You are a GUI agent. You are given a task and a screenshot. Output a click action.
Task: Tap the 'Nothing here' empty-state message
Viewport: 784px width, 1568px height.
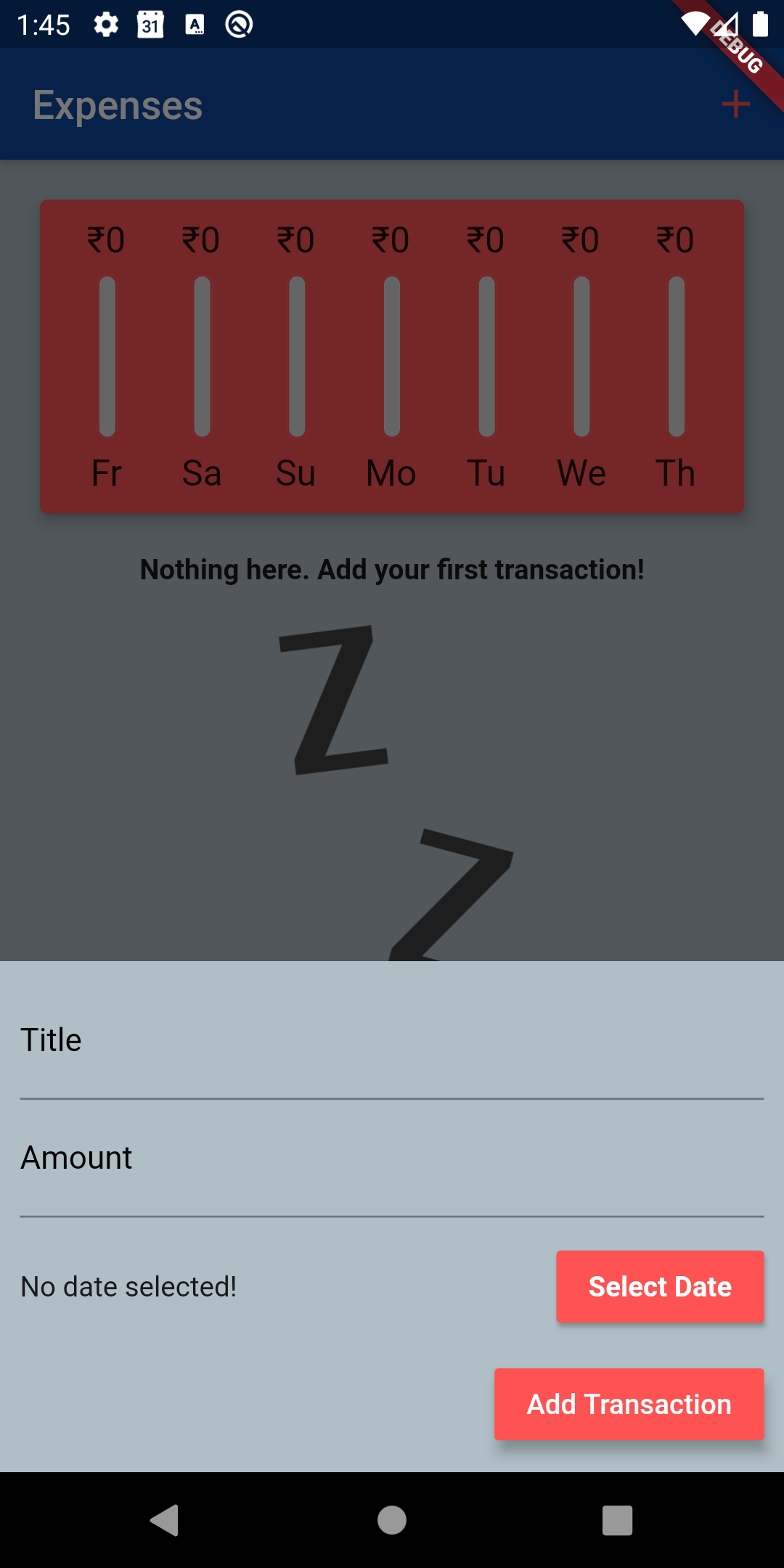pyautogui.click(x=391, y=570)
